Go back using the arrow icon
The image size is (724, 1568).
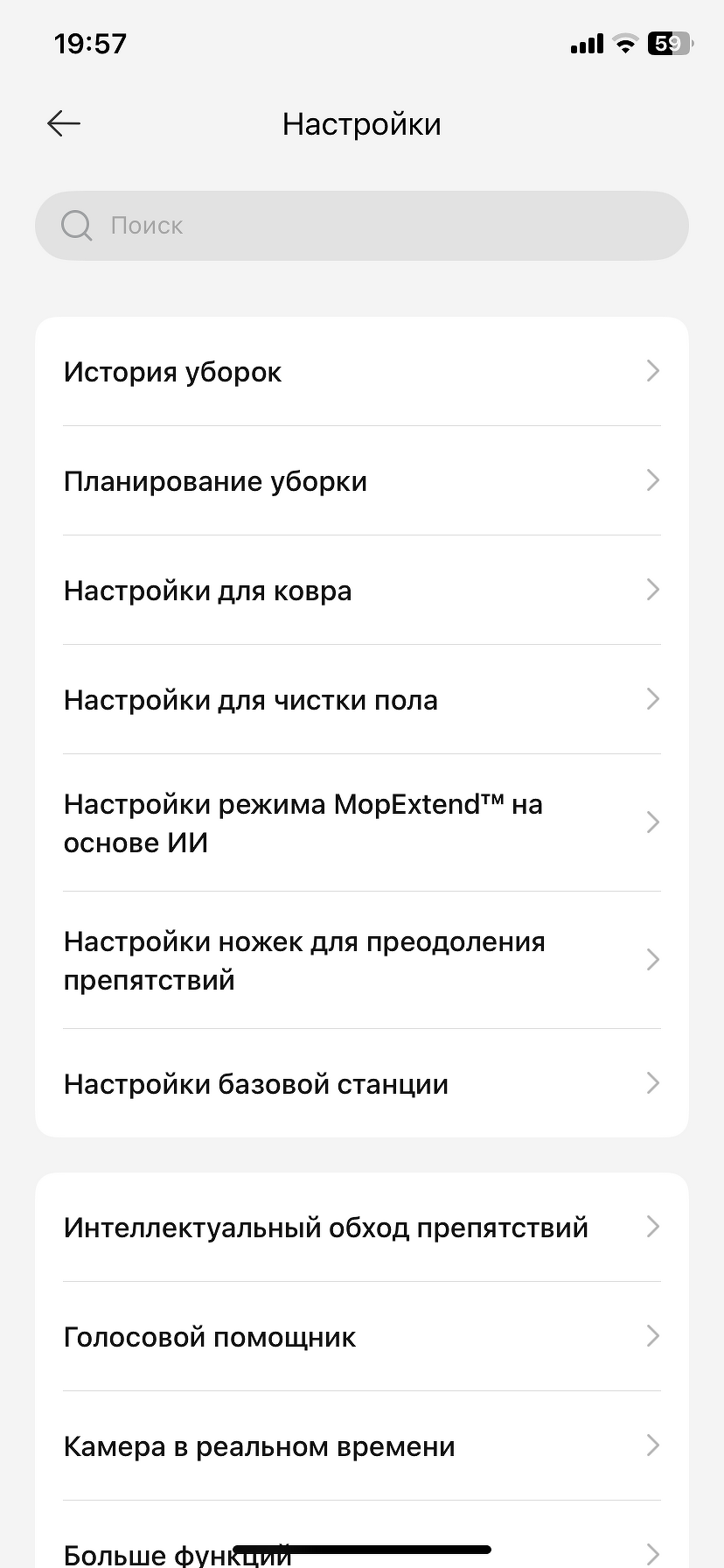64,124
